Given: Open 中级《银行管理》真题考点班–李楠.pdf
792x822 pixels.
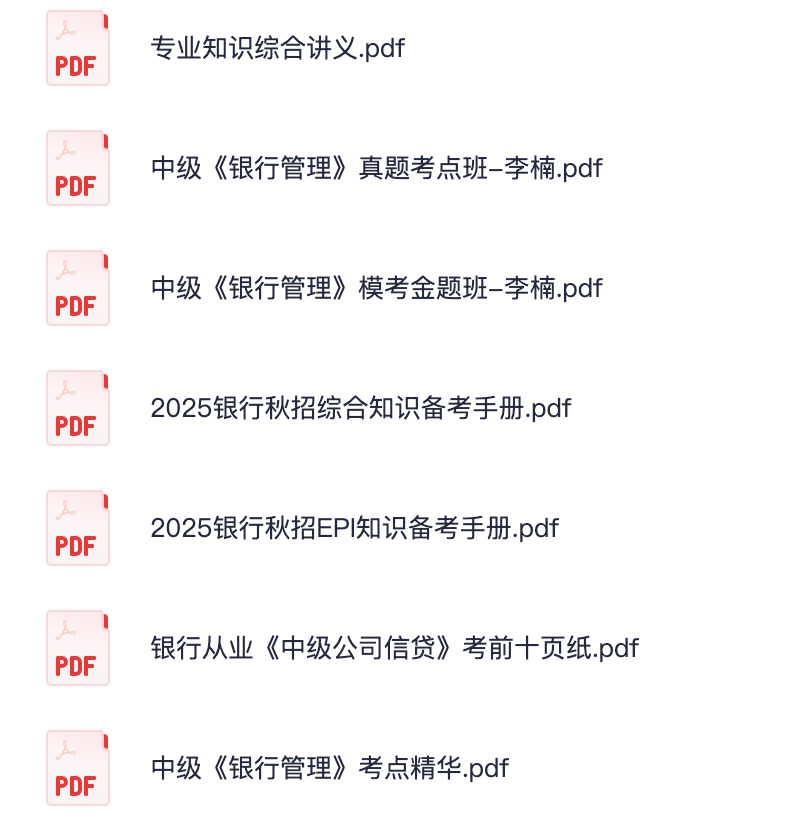Looking at the screenshot, I should [375, 168].
